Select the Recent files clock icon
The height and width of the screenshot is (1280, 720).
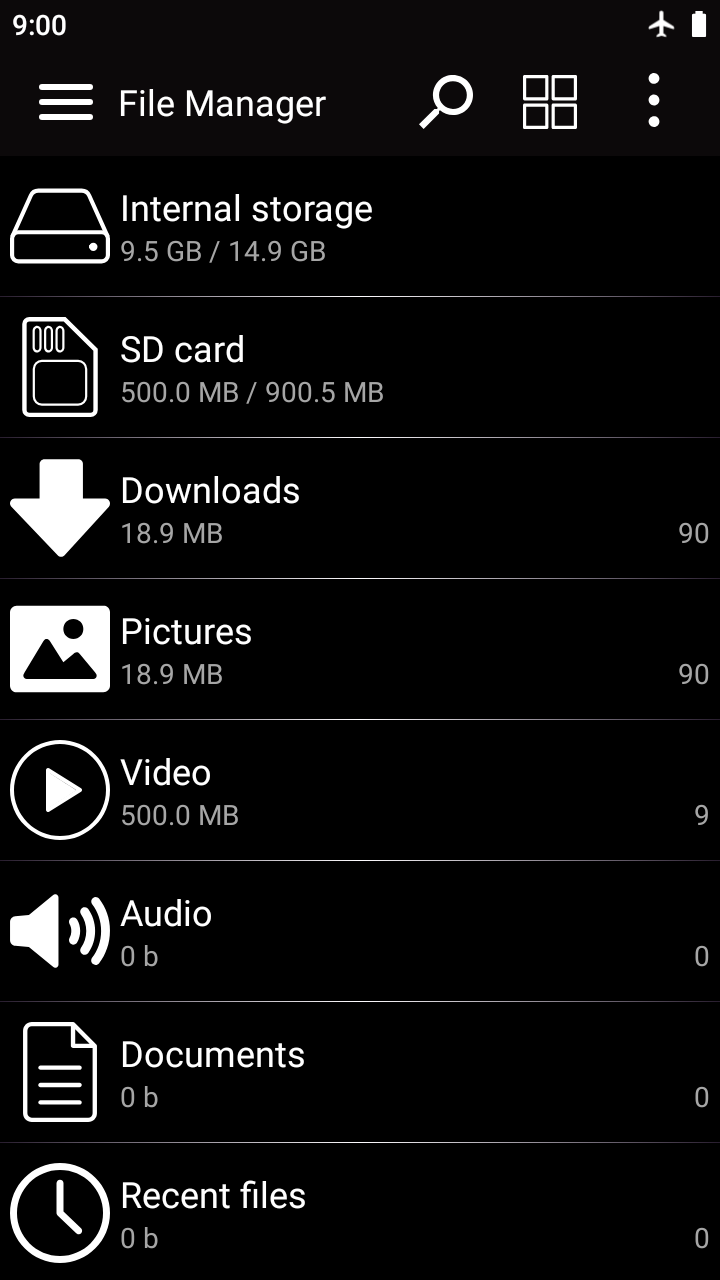[59, 1212]
